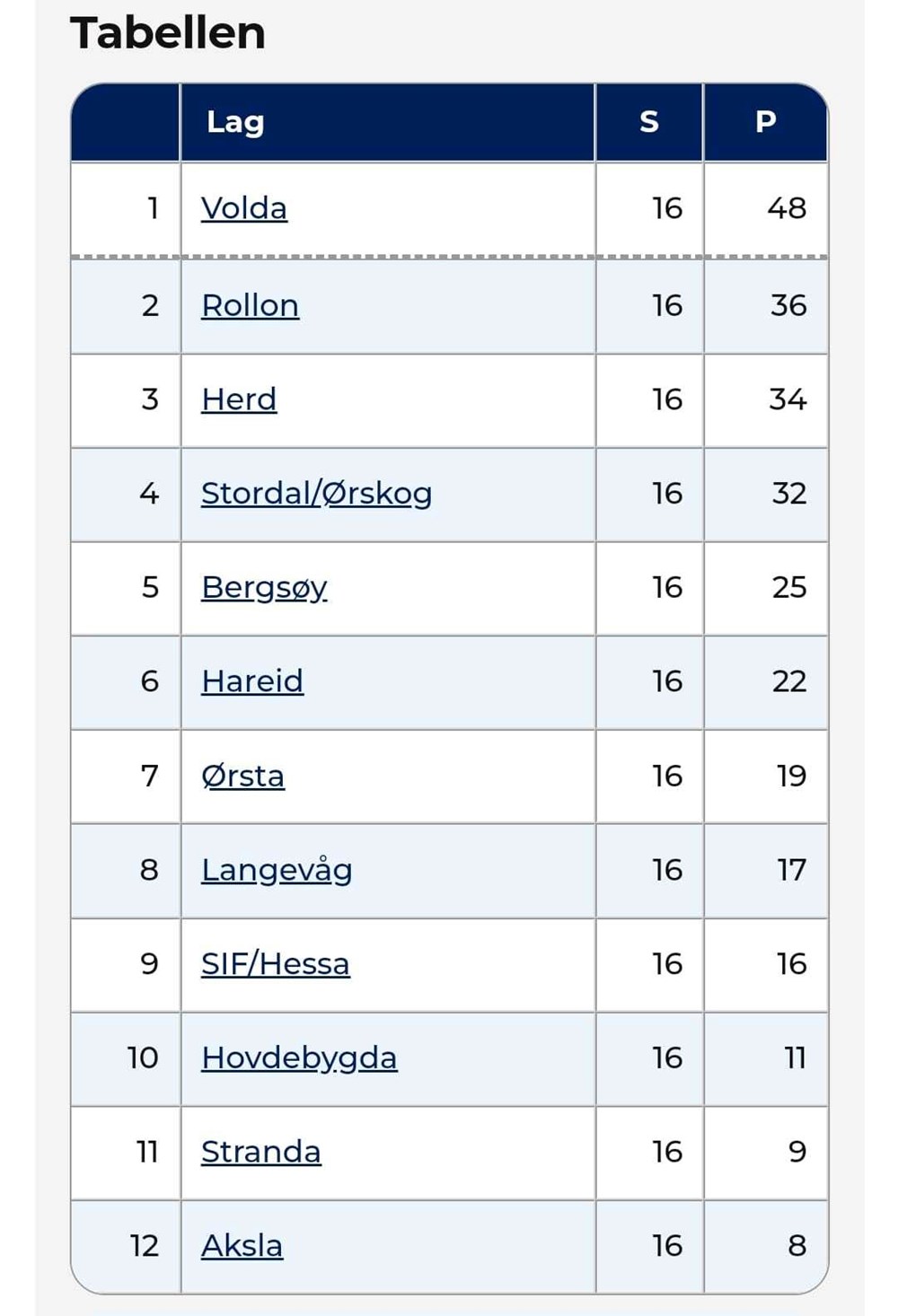Open Hovdebygda team link
The height and width of the screenshot is (1316, 898).
point(299,1058)
